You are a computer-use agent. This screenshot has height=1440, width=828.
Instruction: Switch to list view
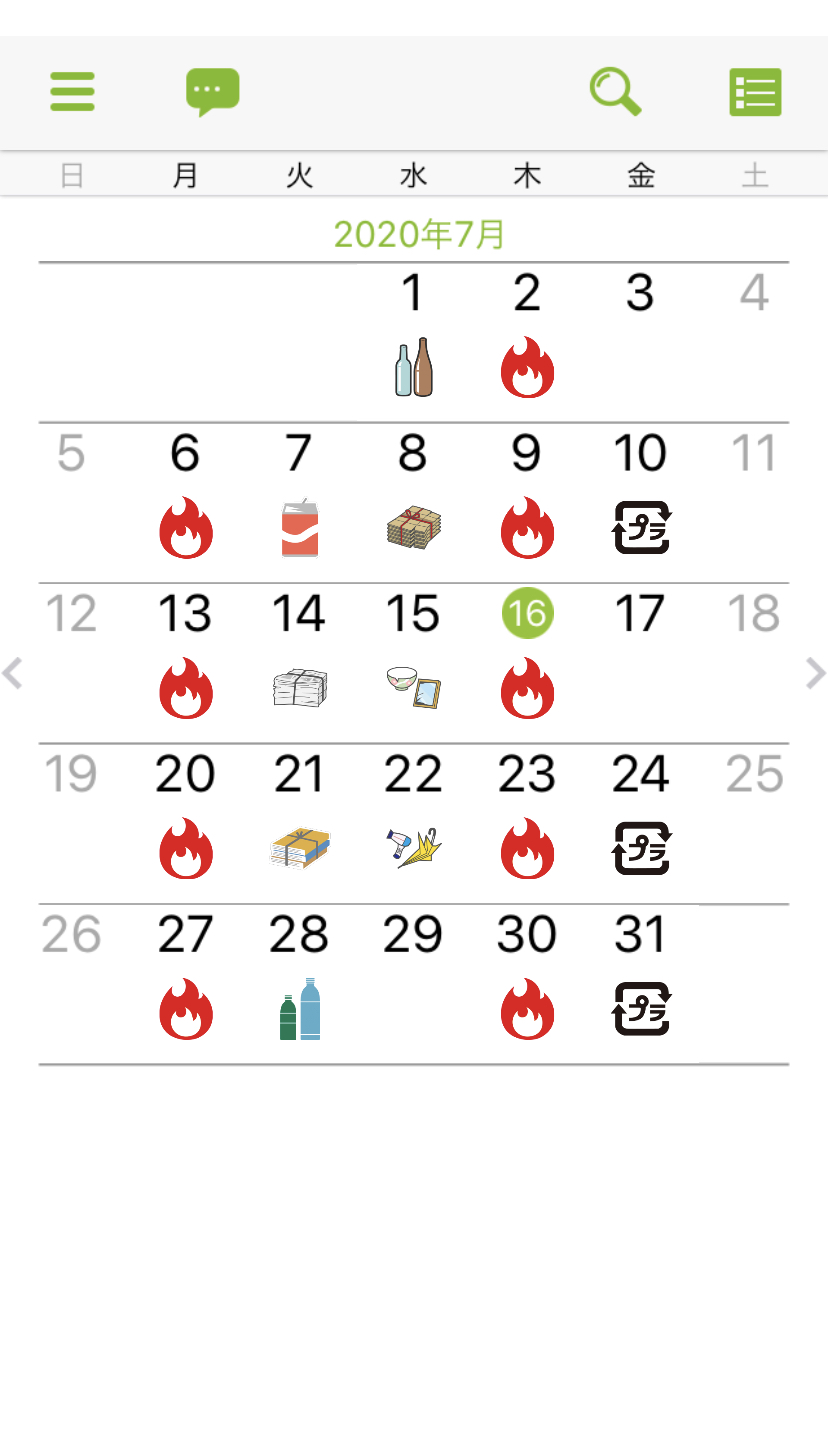click(755, 92)
